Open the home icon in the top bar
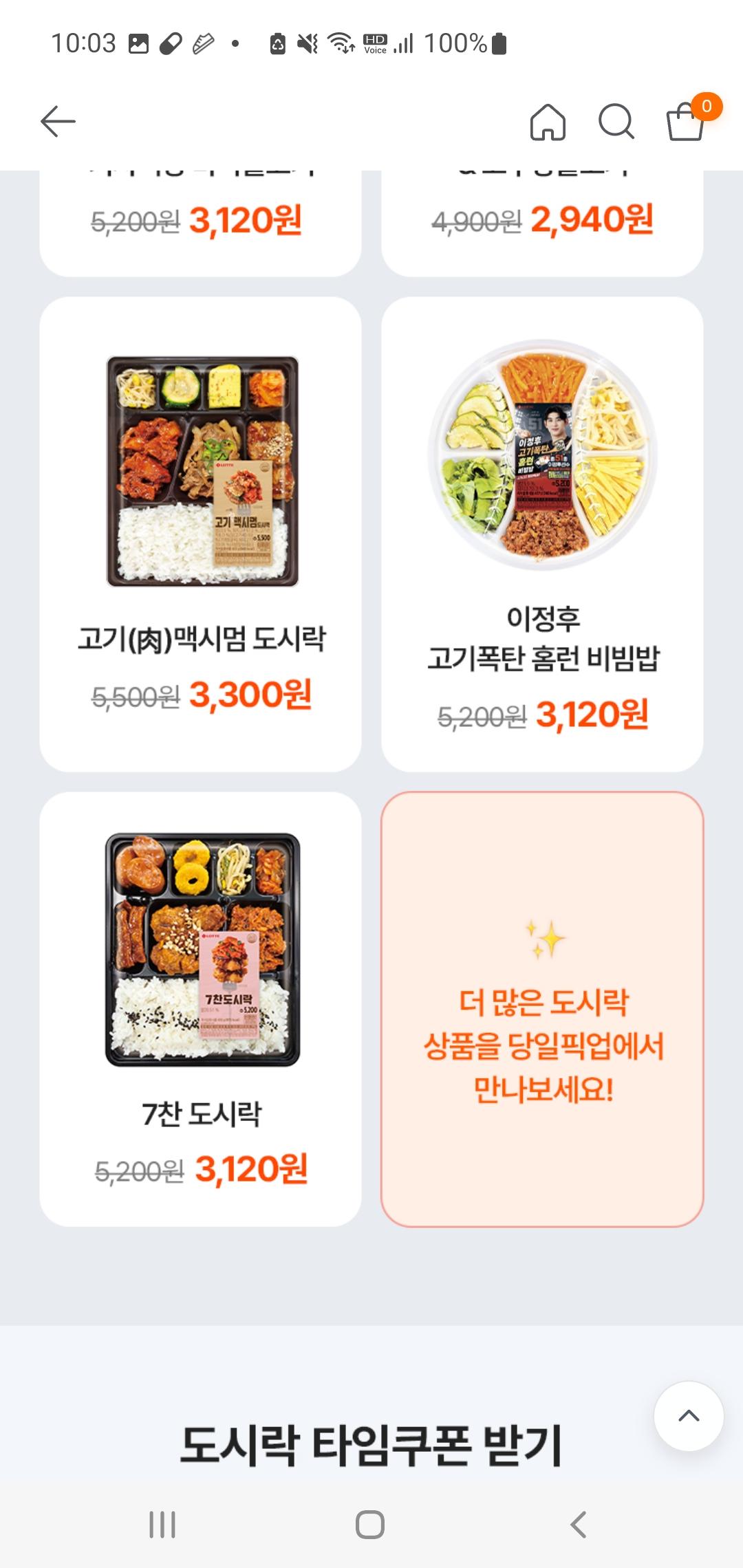This screenshot has width=743, height=1568. coord(548,122)
